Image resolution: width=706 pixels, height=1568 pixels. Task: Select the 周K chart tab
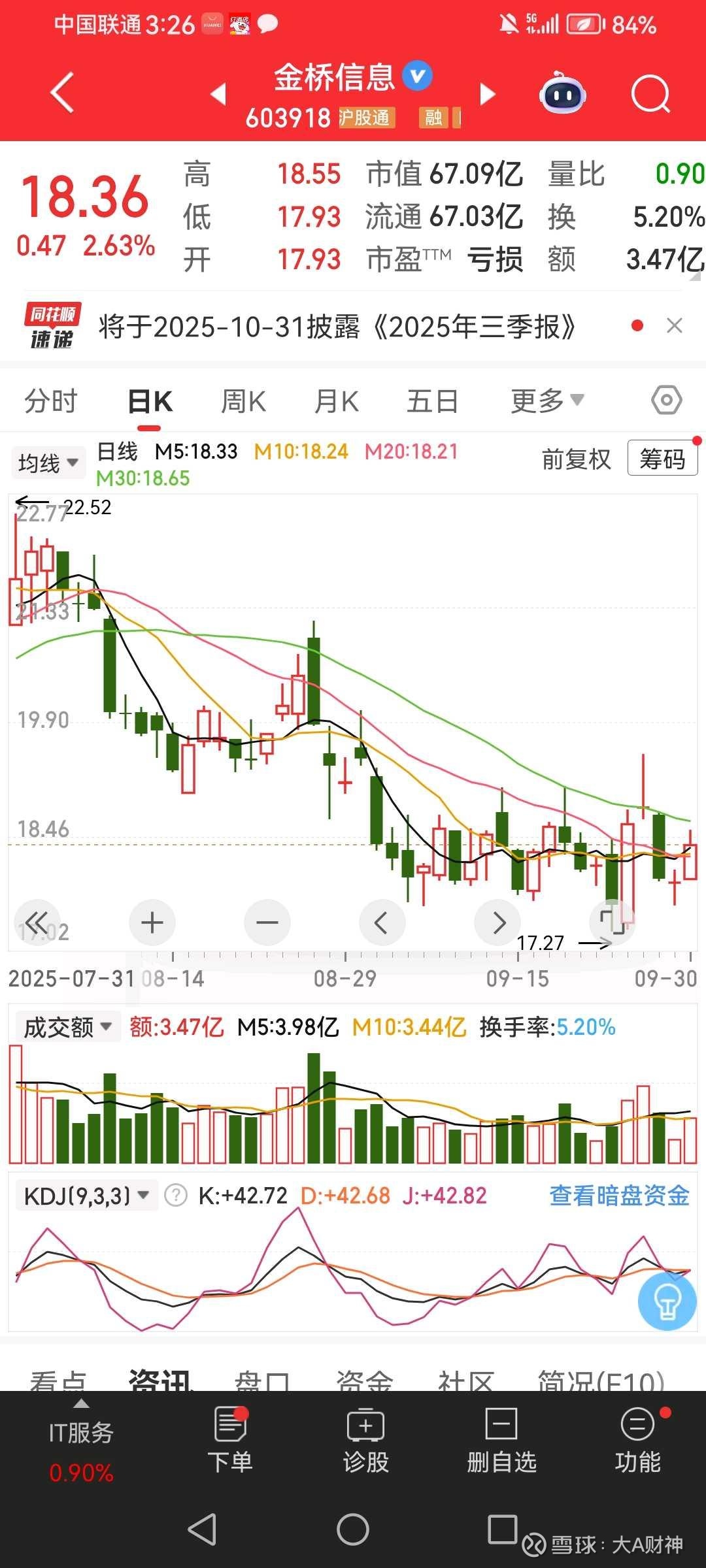[243, 401]
